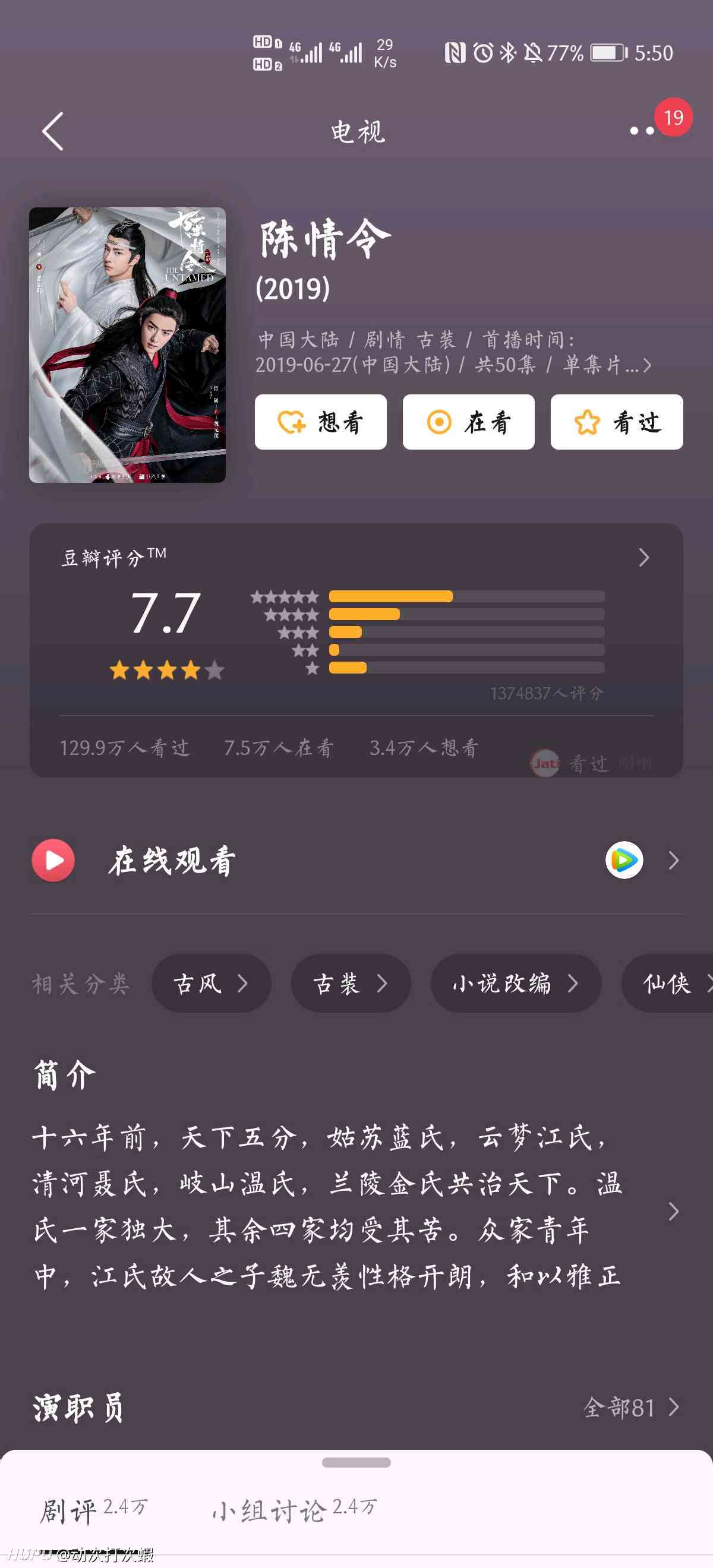The width and height of the screenshot is (713, 1568).
Task: Open the overflow menu with 19 badge
Action: [642, 131]
